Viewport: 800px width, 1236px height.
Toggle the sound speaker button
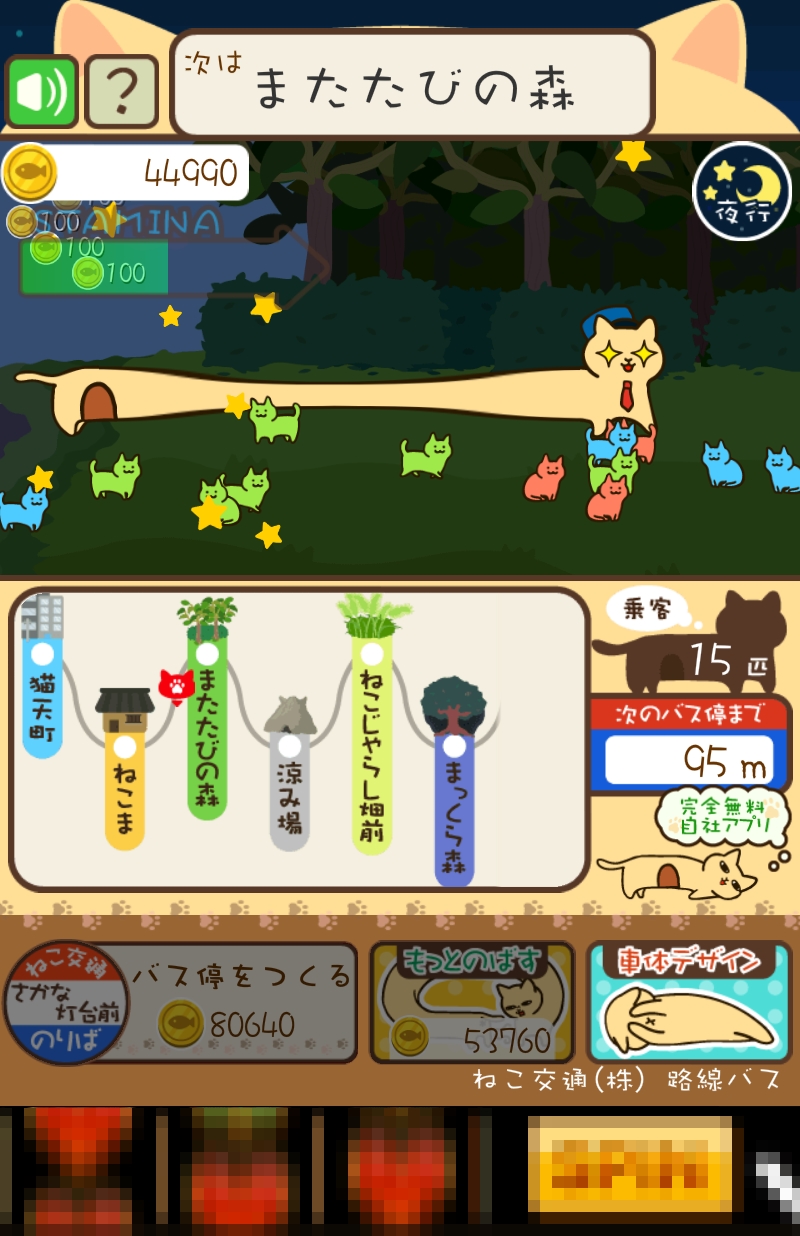click(x=42, y=91)
